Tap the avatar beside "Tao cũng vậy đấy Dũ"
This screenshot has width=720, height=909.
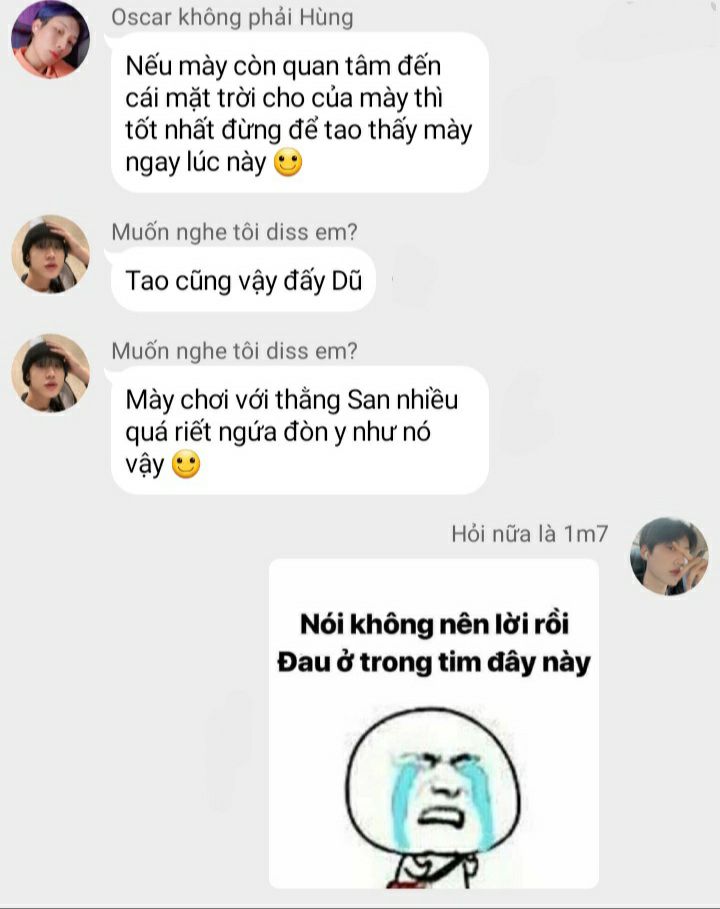coord(50,254)
